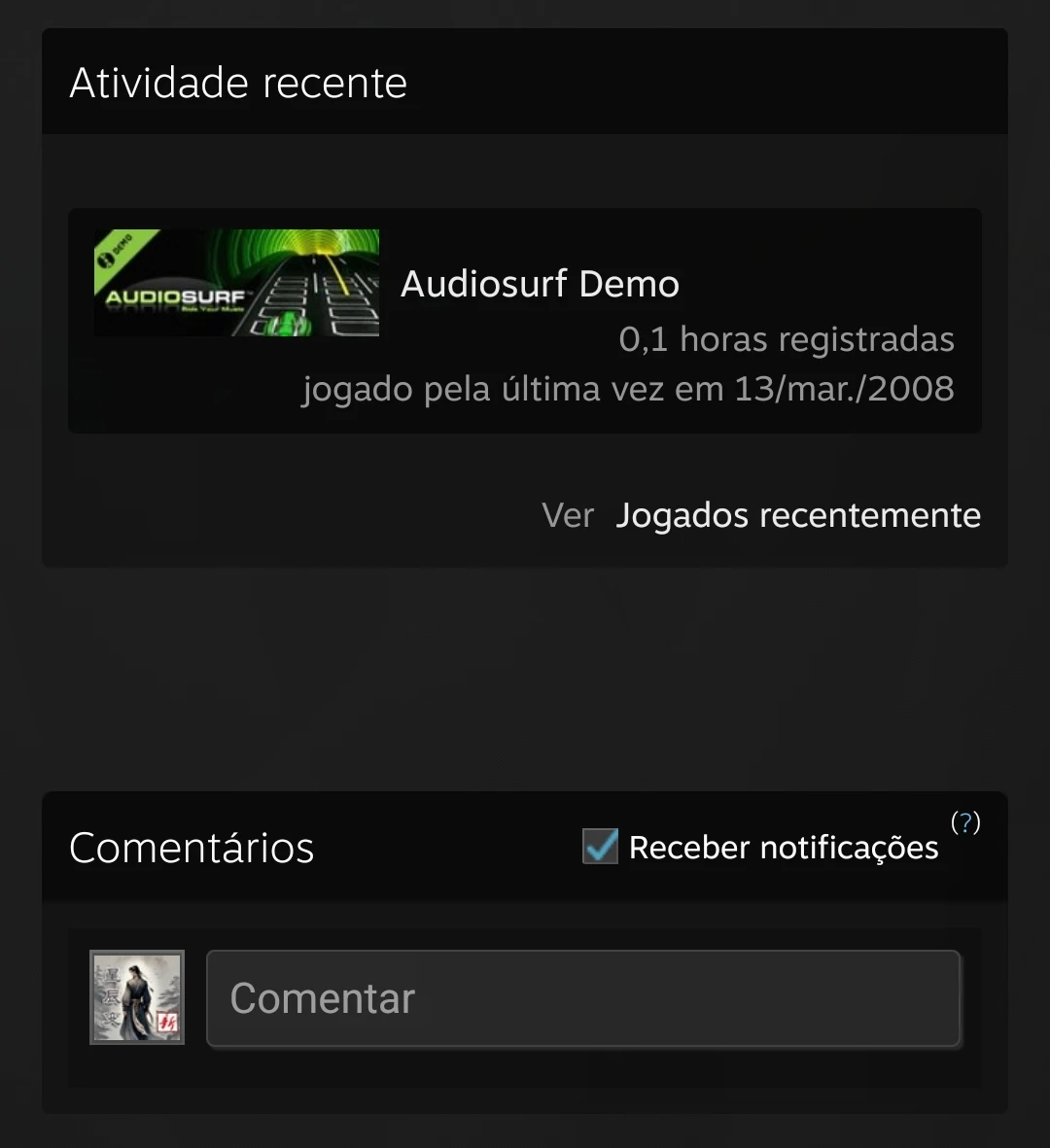1050x1148 pixels.
Task: Open the (?) notifications help link
Action: pyautogui.click(x=964, y=823)
